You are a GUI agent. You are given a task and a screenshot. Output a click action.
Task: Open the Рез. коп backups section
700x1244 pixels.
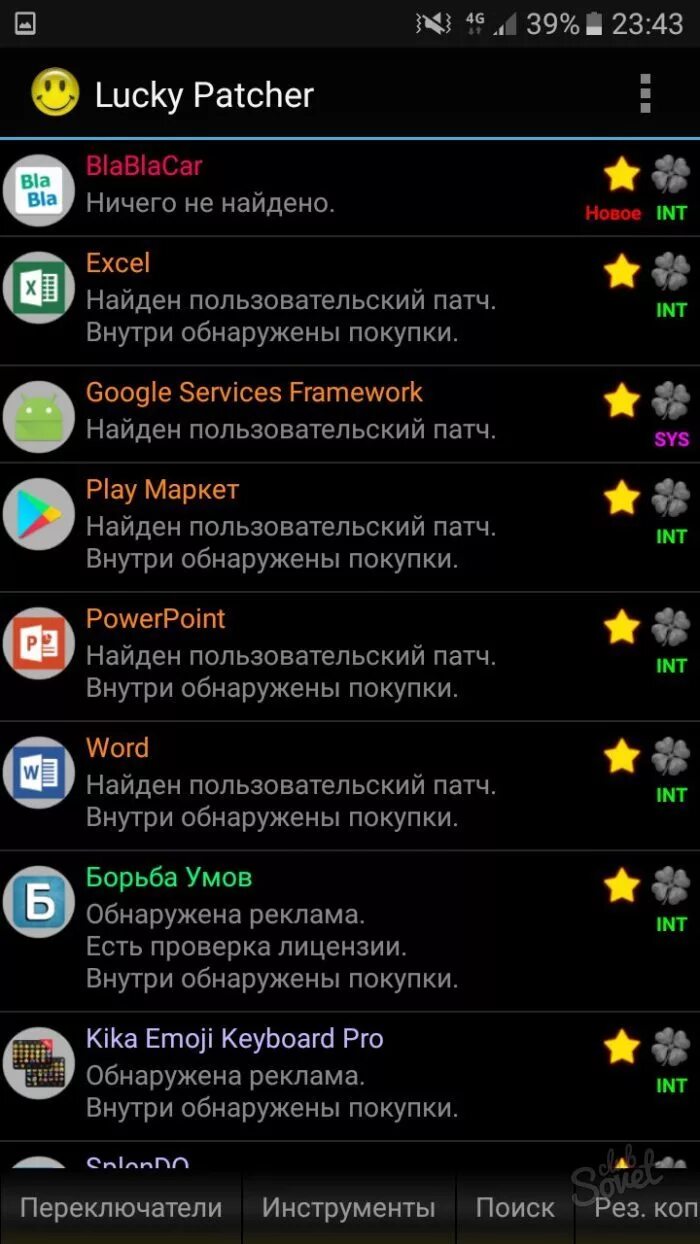[x=638, y=1207]
